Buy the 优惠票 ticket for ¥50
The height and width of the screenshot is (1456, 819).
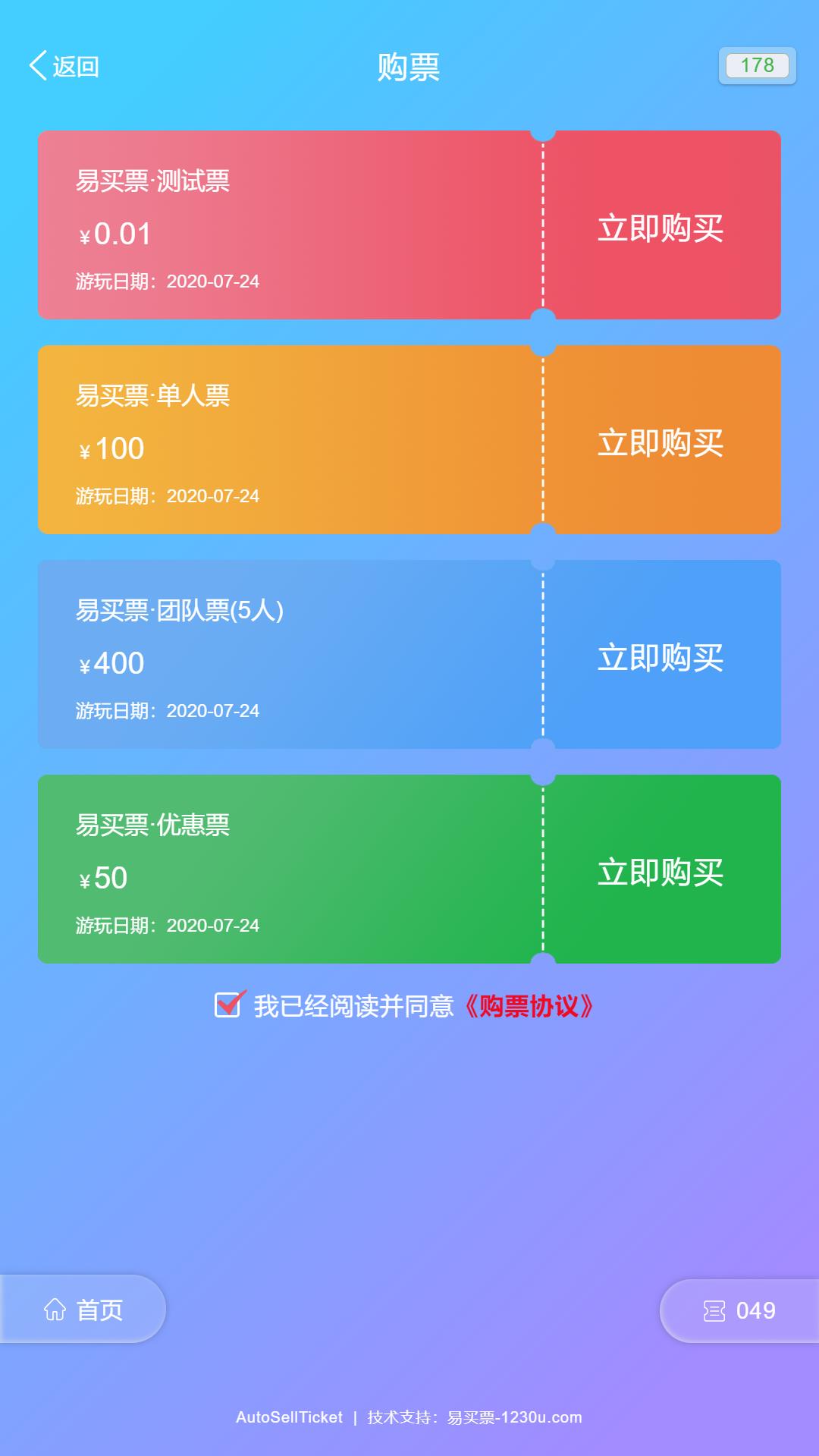pyautogui.click(x=661, y=872)
